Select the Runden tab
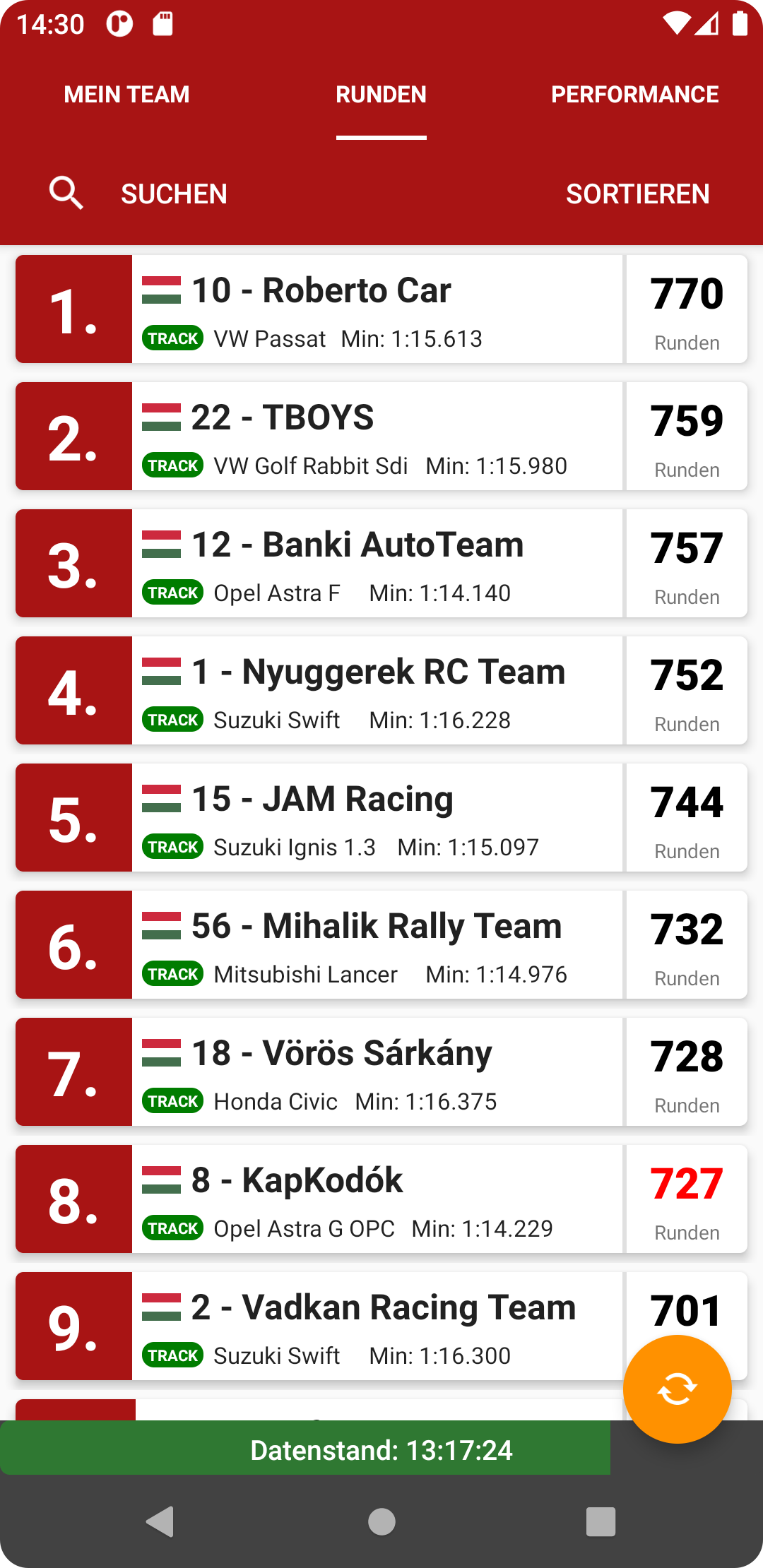Screen dimensions: 763x1568 381,94
